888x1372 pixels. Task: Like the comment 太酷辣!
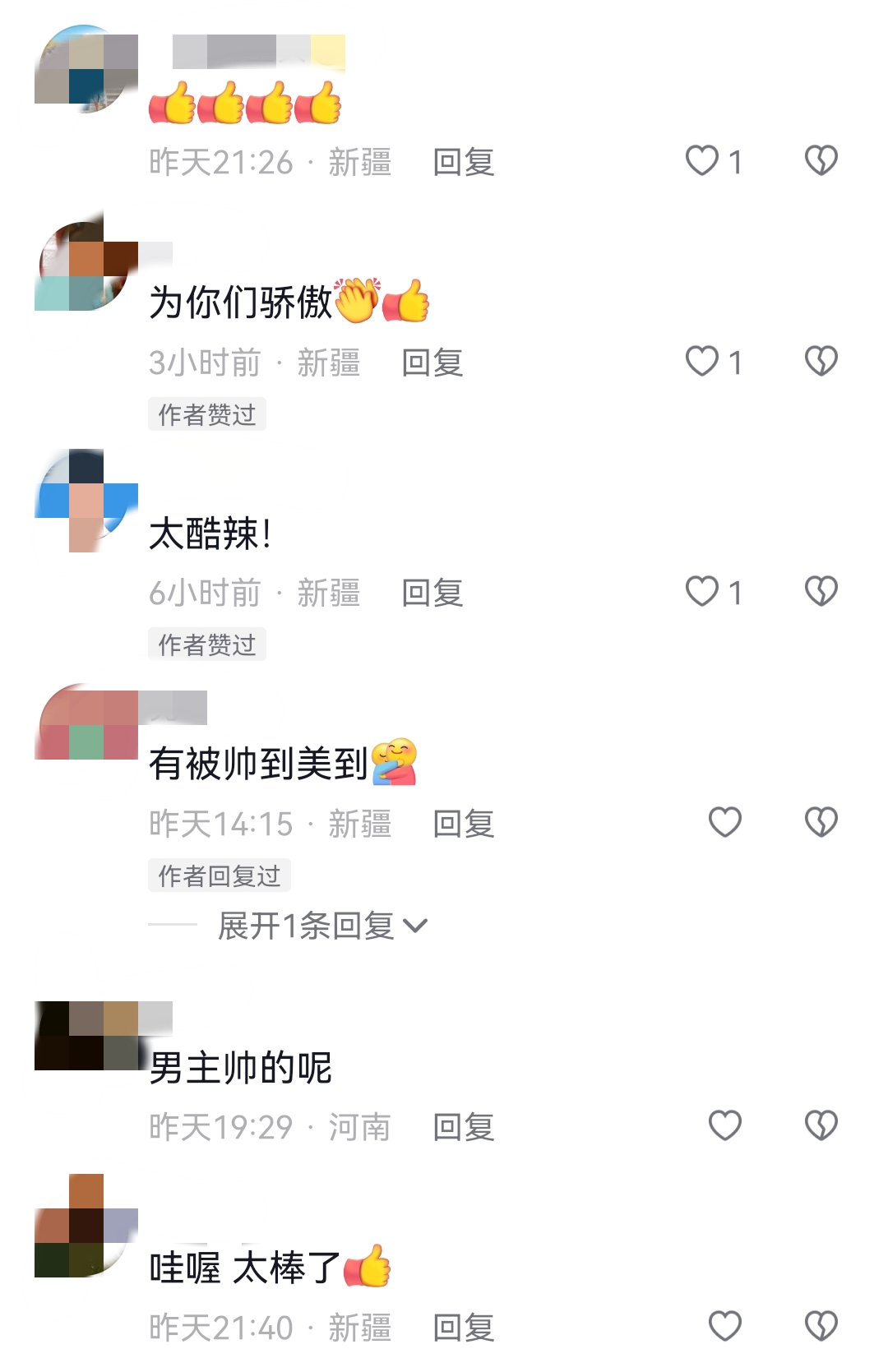click(702, 591)
